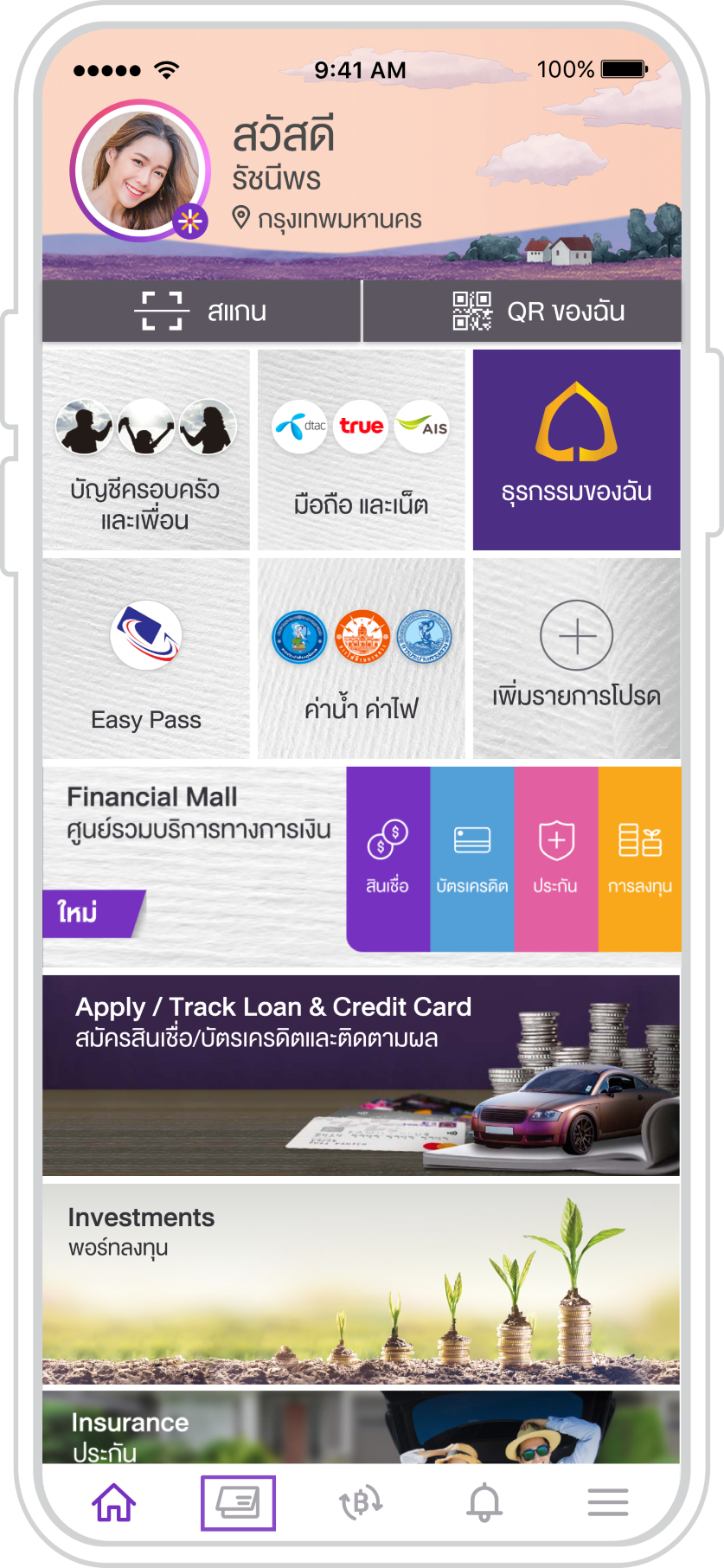
Task: Select the orange investment category
Action: [639, 858]
